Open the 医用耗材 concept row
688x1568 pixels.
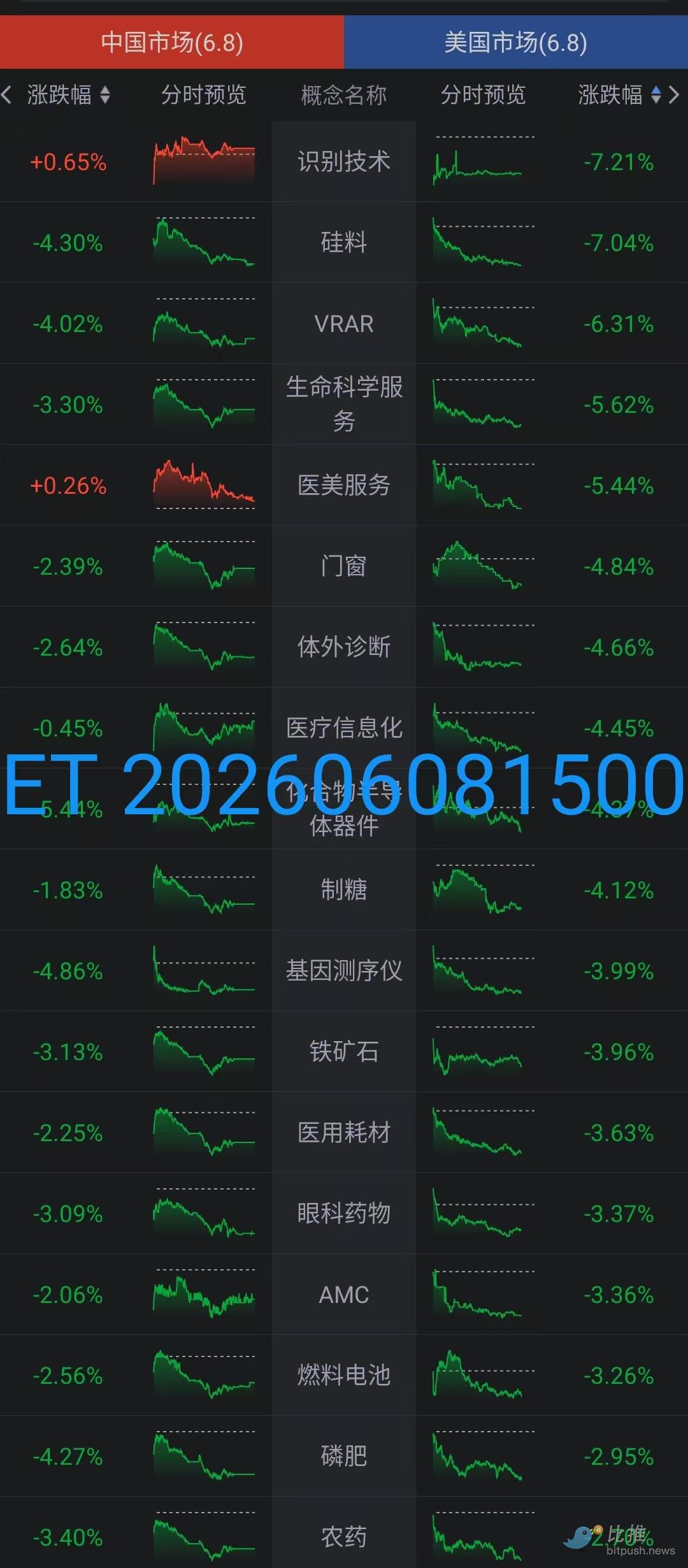344,1133
